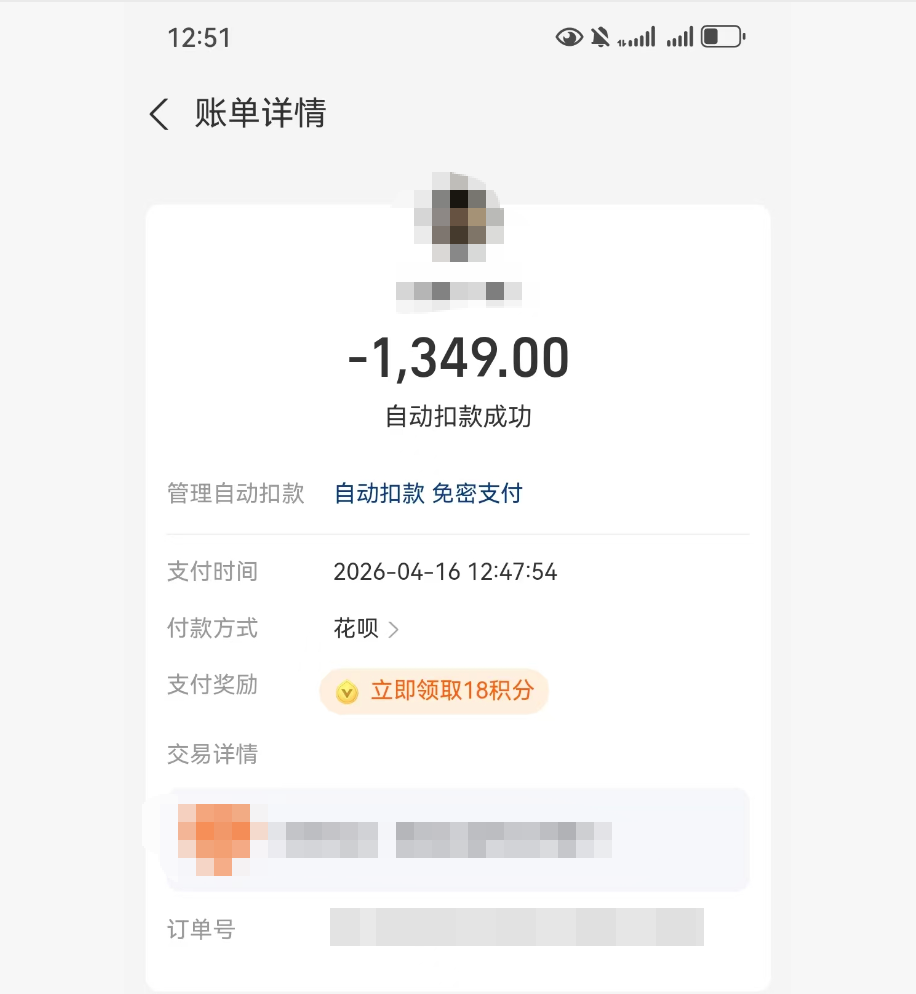This screenshot has height=994, width=916.
Task: Open the transaction detail card under 交易详情
Action: tap(458, 839)
